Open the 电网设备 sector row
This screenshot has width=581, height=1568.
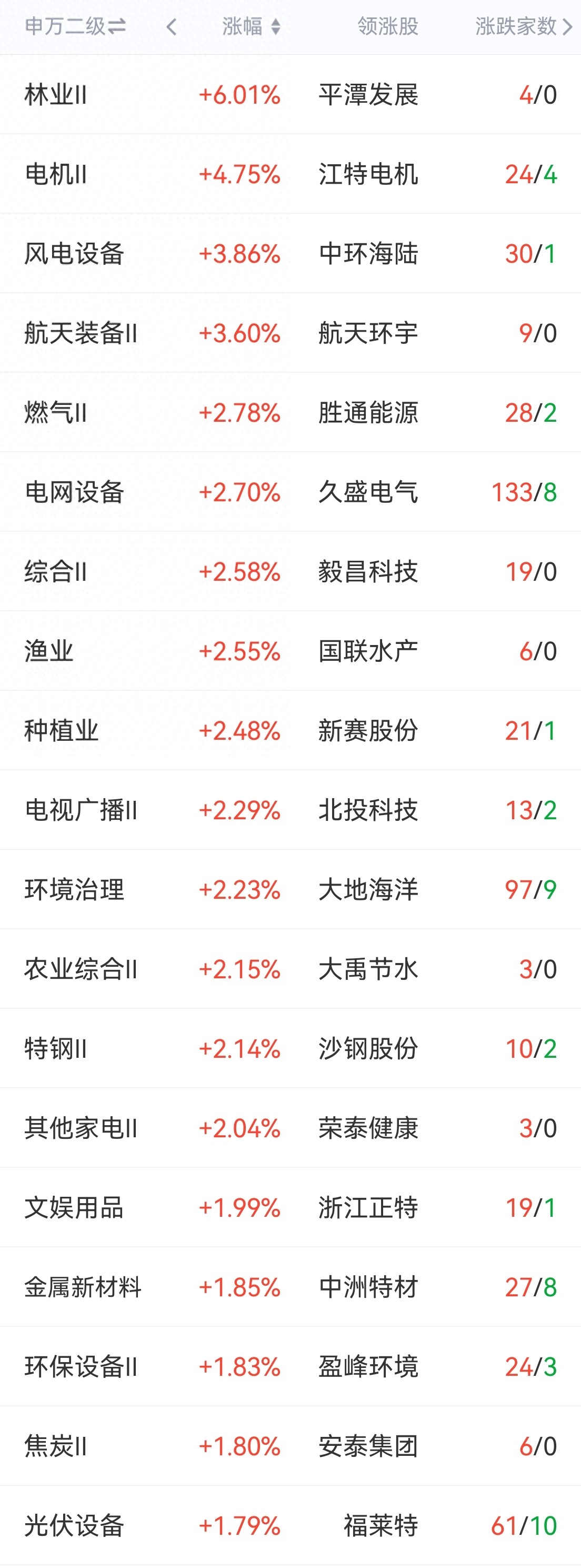[290, 492]
